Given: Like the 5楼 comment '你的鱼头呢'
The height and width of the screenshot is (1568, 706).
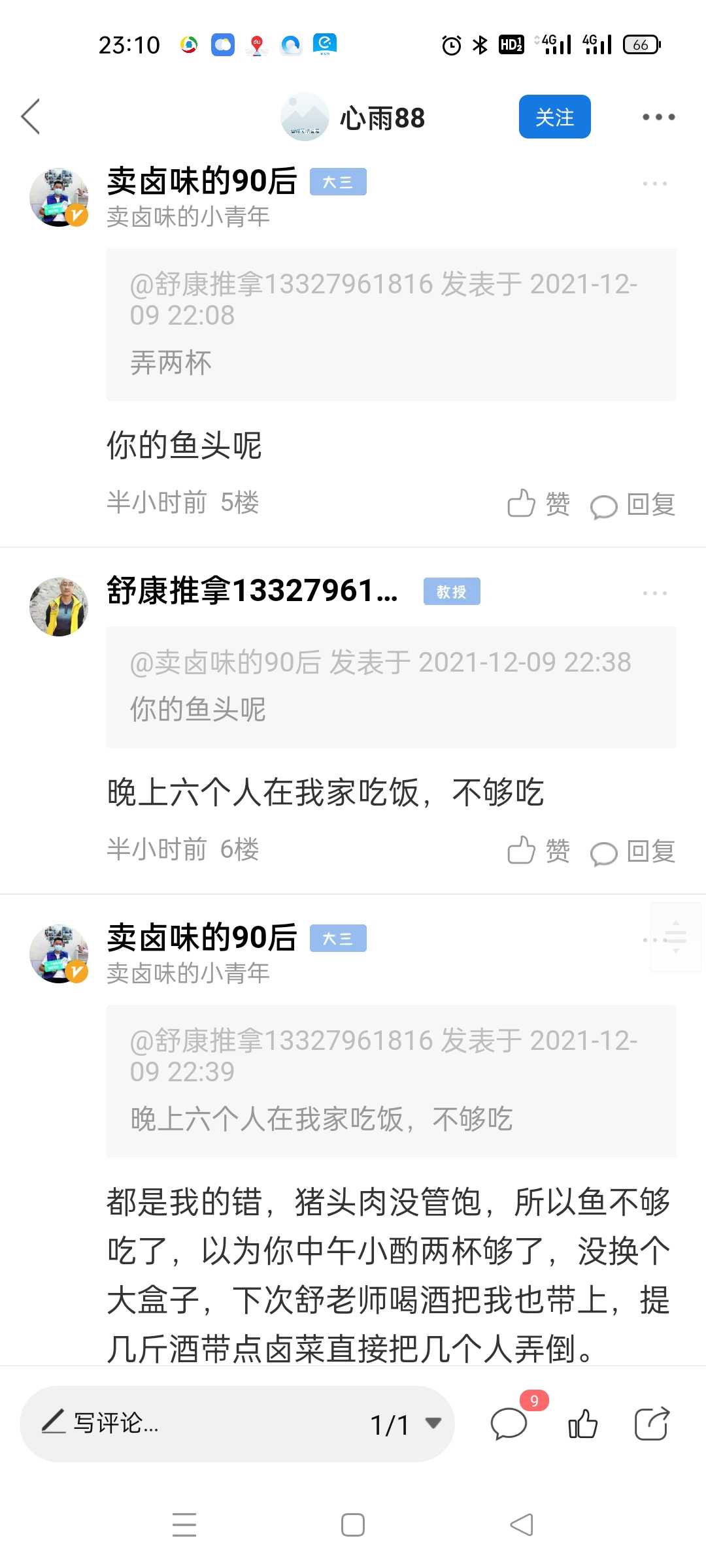Looking at the screenshot, I should 539,504.
